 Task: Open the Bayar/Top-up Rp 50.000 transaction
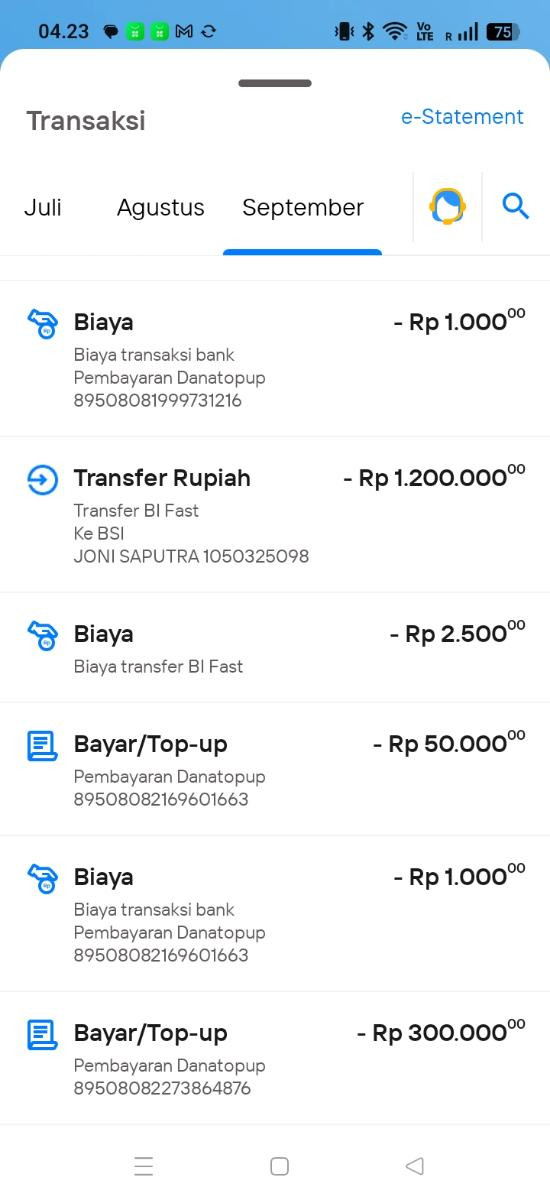[275, 768]
